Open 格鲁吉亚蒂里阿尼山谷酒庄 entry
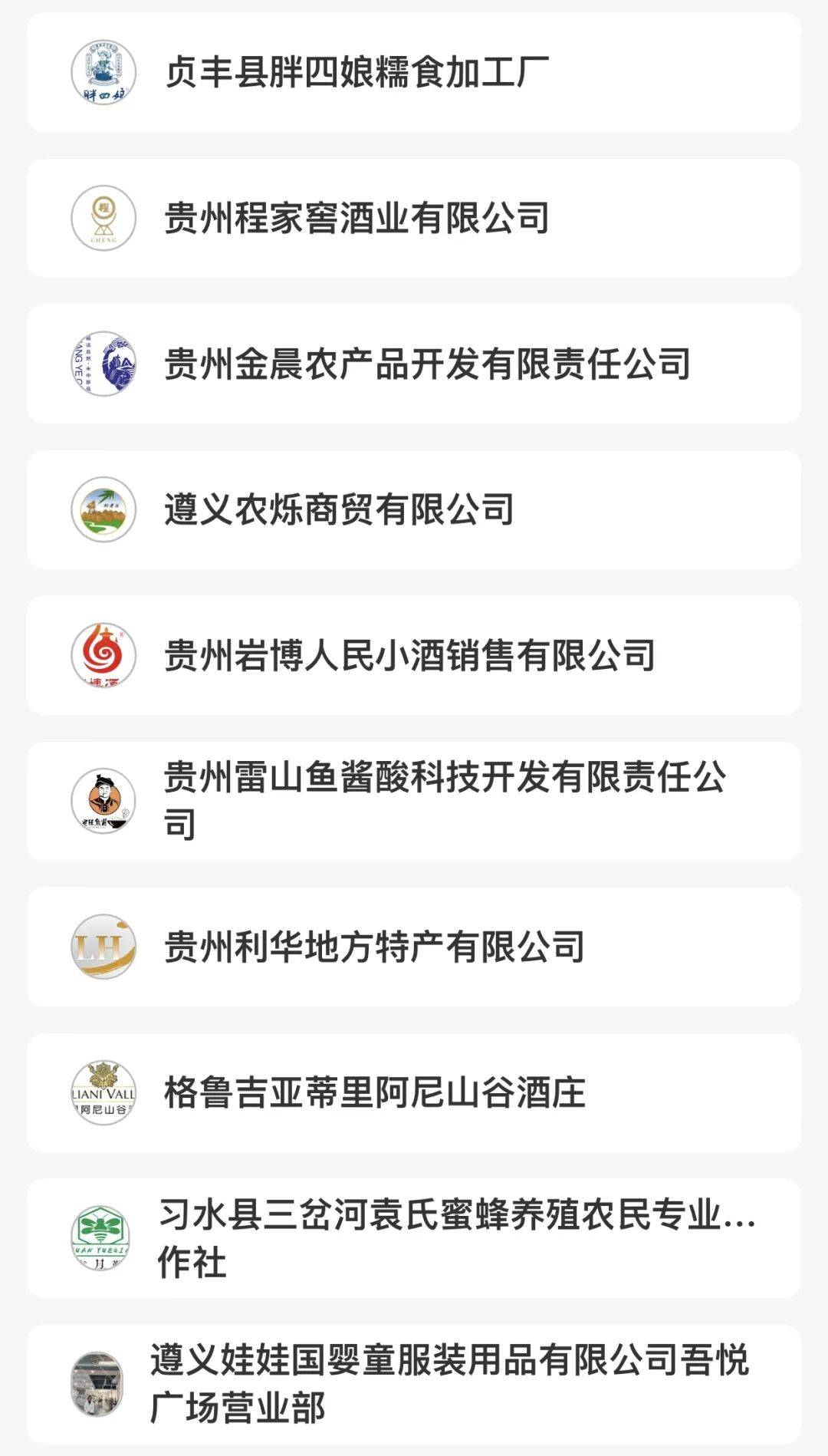 pyautogui.click(x=414, y=1092)
